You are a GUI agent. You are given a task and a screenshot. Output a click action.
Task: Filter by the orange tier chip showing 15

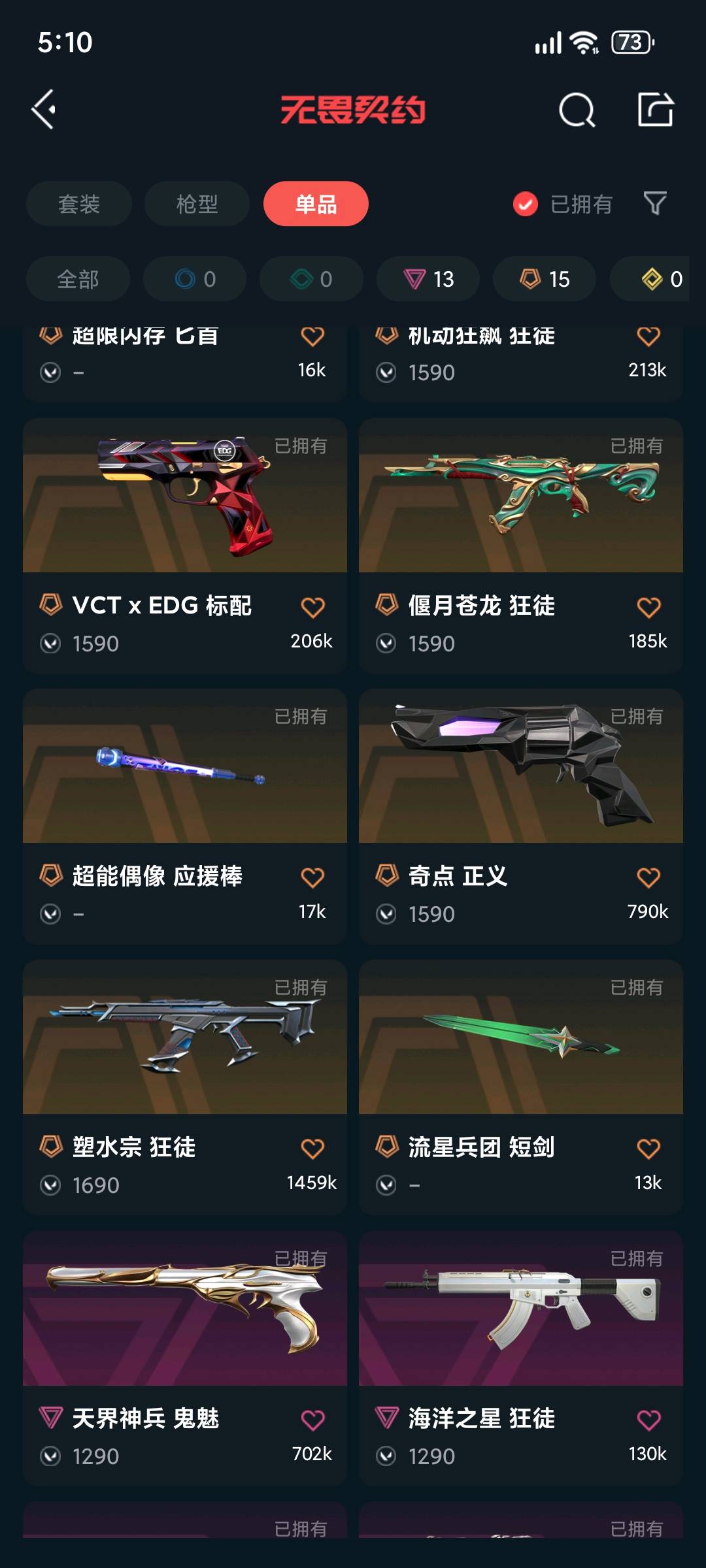click(545, 279)
